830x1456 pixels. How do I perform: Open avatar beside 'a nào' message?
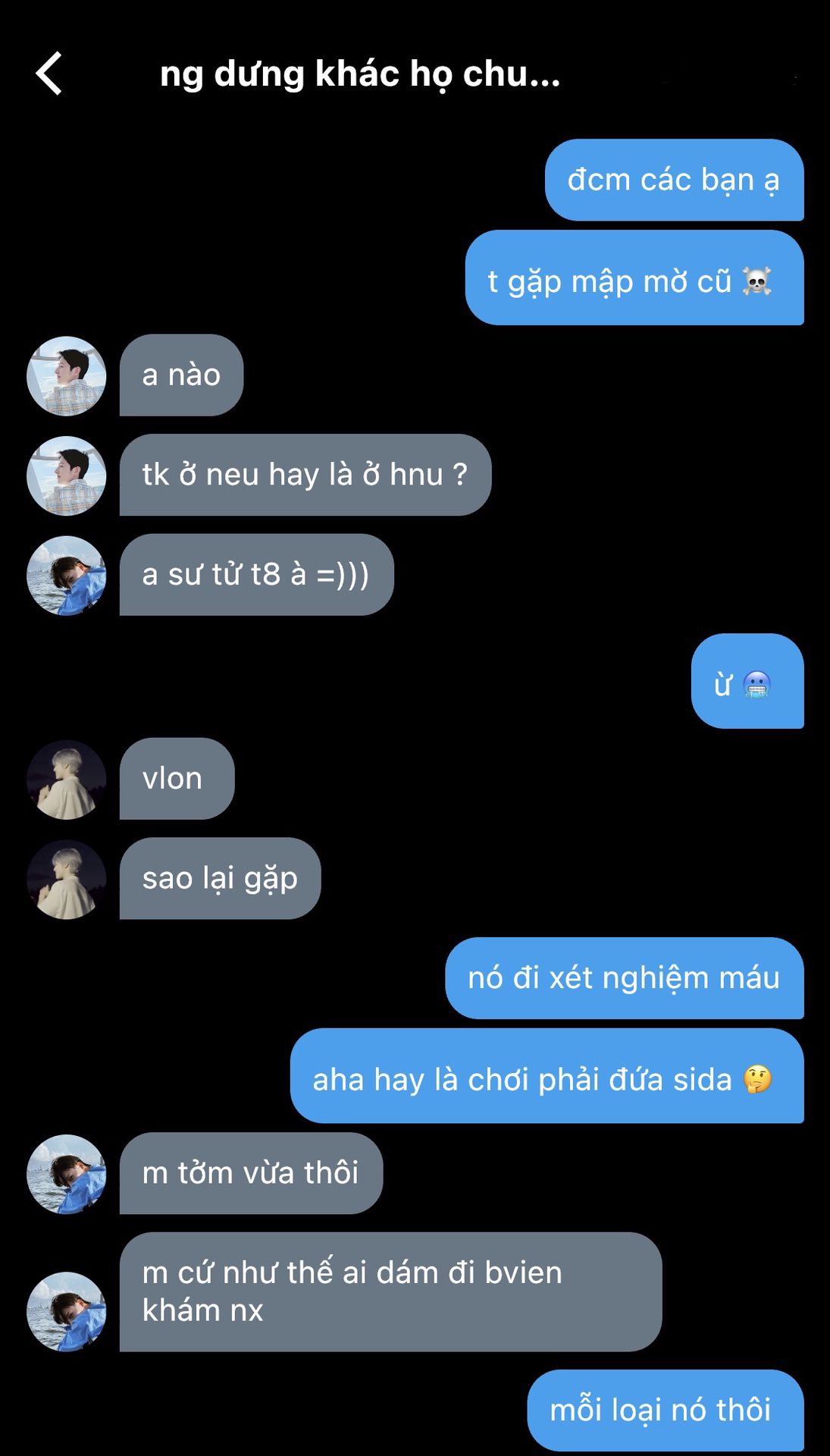[67, 375]
